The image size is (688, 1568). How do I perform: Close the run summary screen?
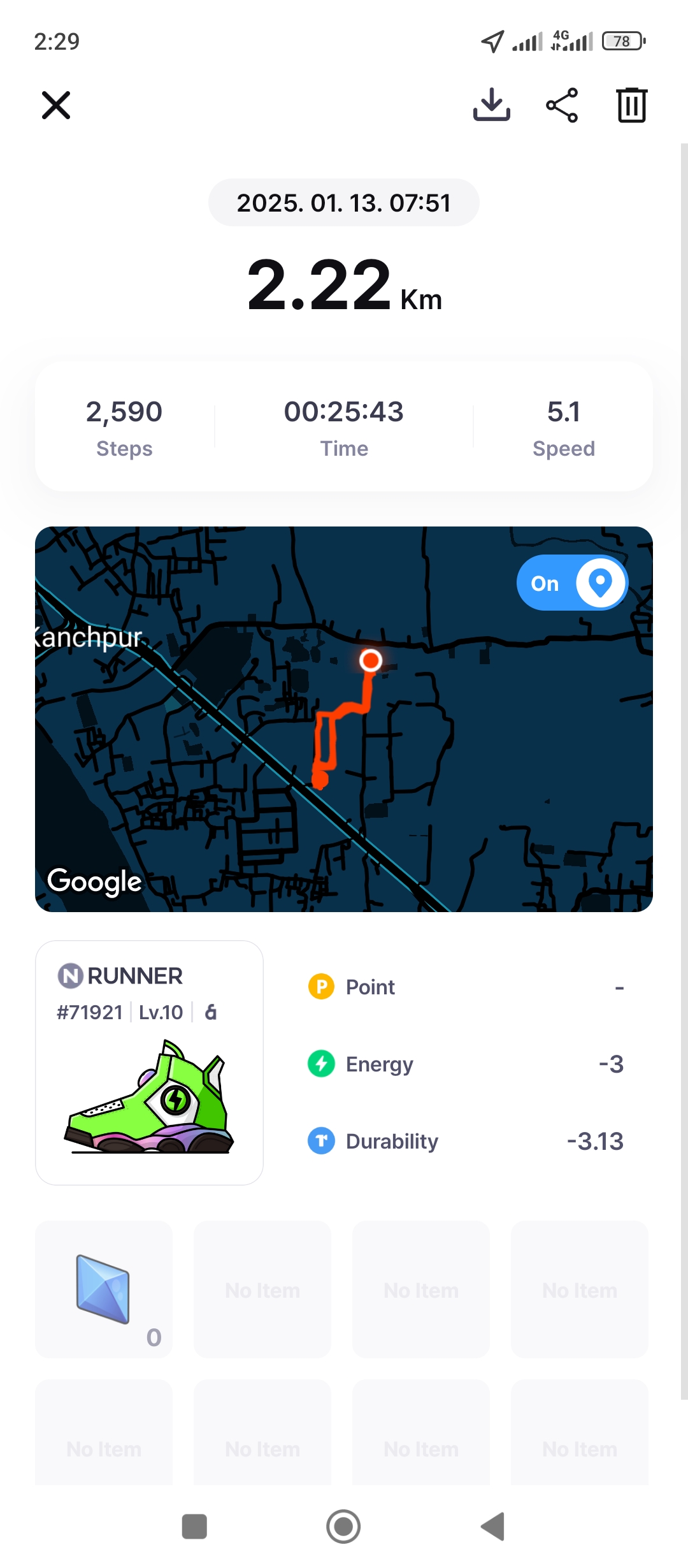(56, 105)
